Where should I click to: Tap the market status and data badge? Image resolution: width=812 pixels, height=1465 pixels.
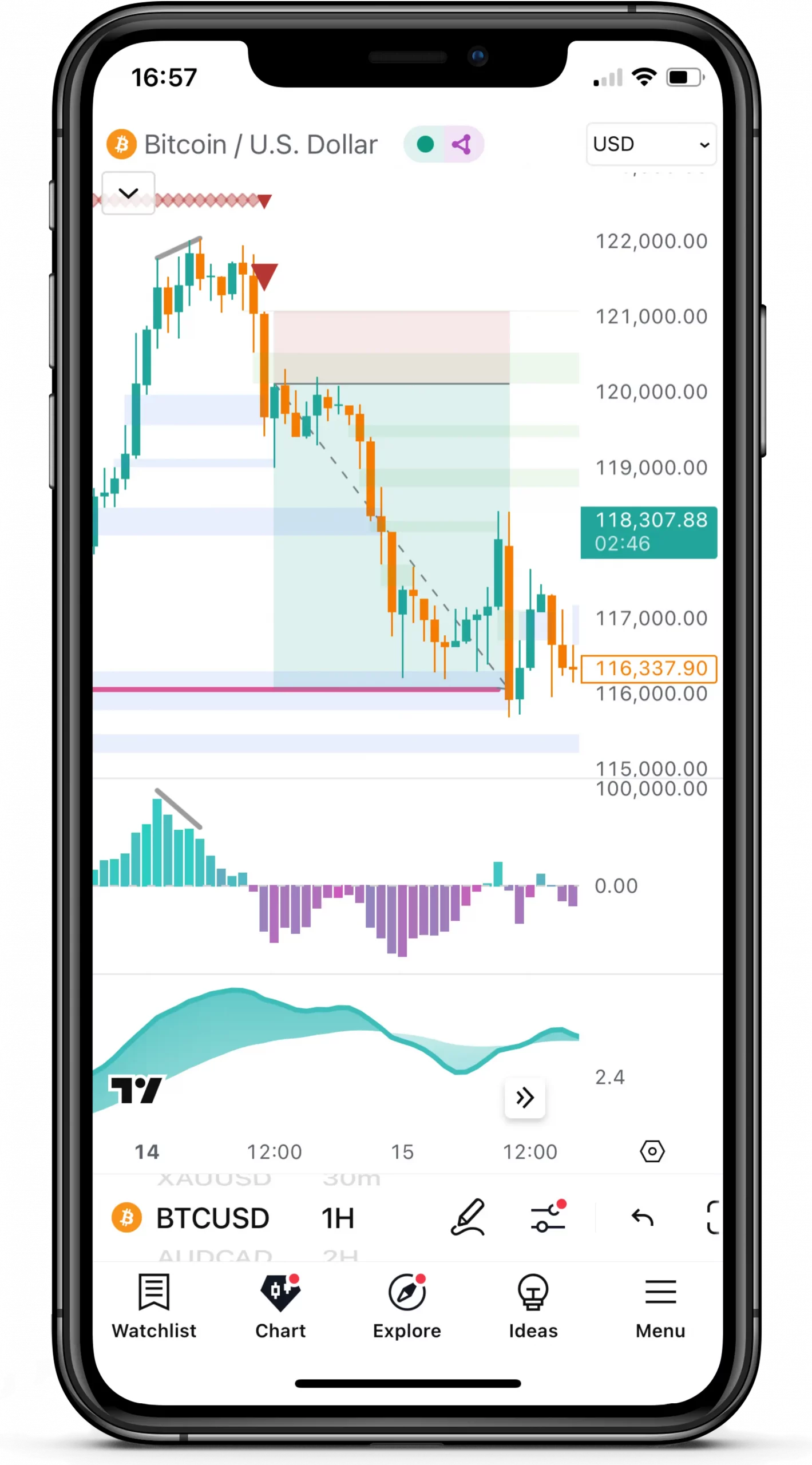[x=443, y=144]
